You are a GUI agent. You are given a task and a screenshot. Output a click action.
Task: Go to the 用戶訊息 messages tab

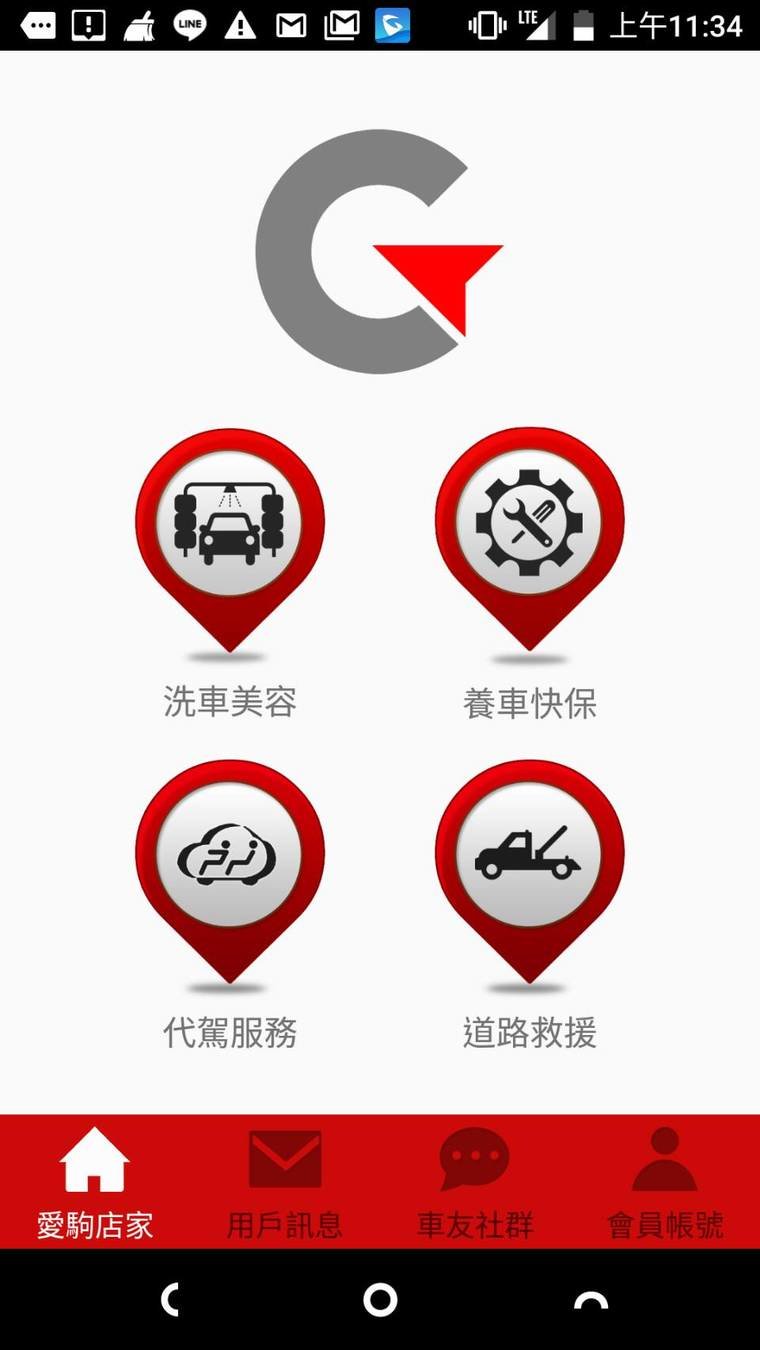(x=285, y=1182)
